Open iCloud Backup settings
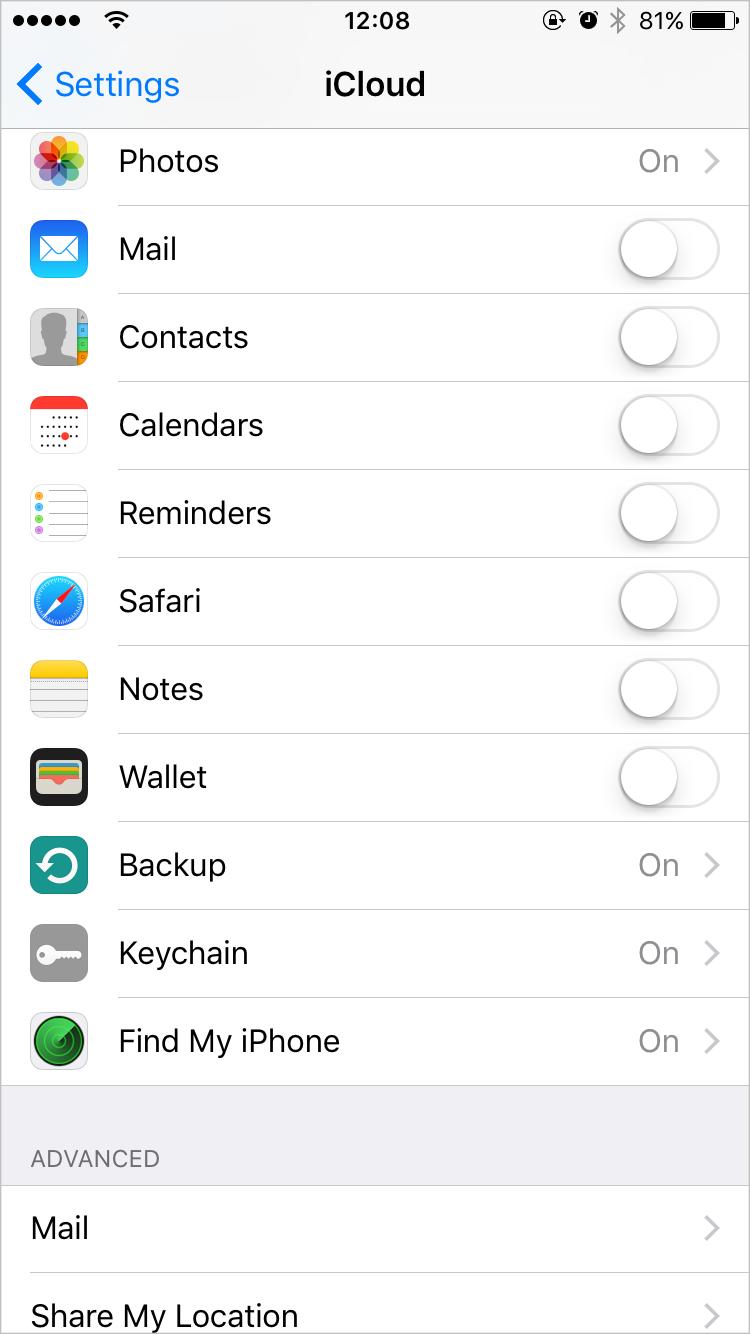The width and height of the screenshot is (750, 1334). pos(375,866)
